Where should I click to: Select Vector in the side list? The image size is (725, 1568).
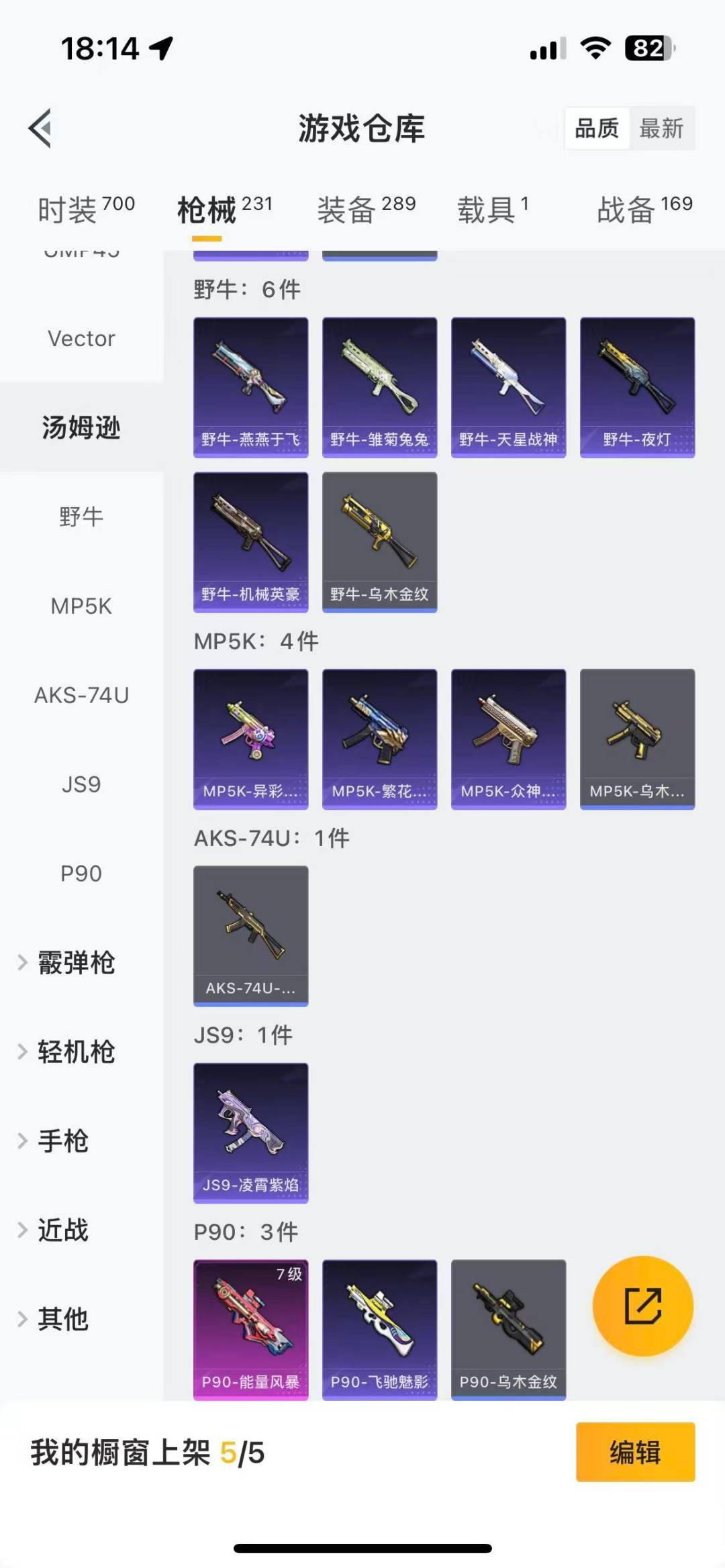point(81,338)
